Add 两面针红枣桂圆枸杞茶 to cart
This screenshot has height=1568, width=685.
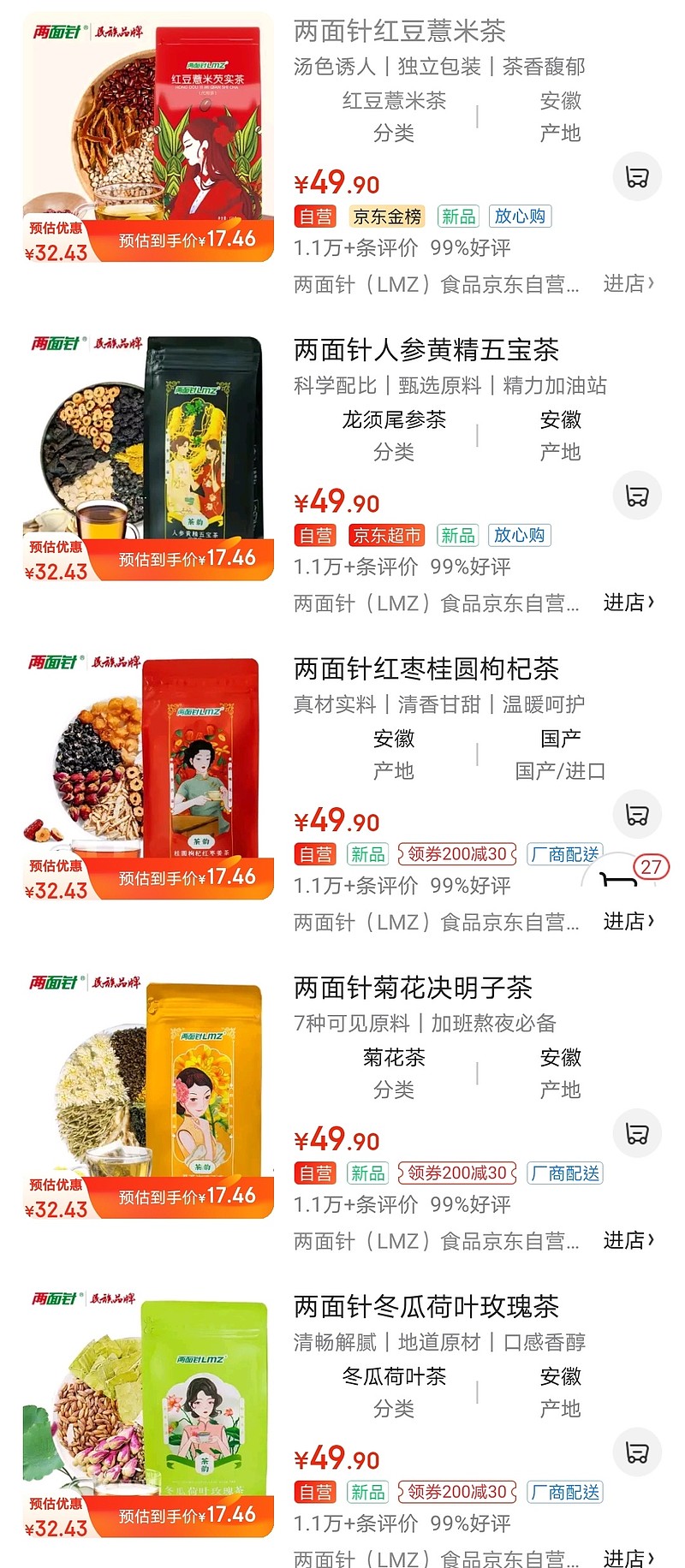pyautogui.click(x=637, y=815)
